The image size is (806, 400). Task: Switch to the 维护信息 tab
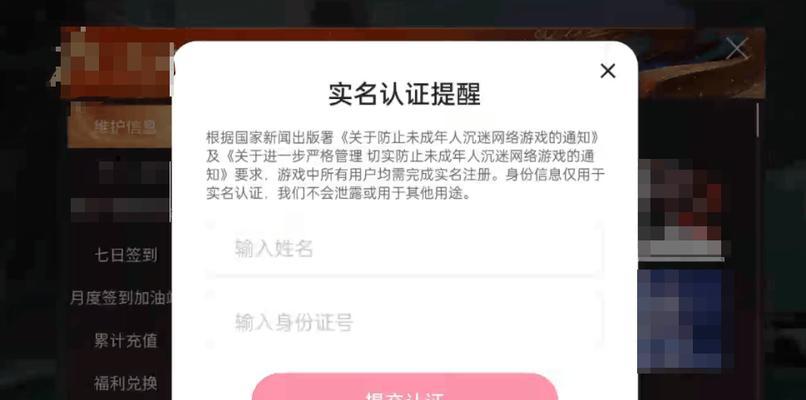pyautogui.click(x=124, y=127)
